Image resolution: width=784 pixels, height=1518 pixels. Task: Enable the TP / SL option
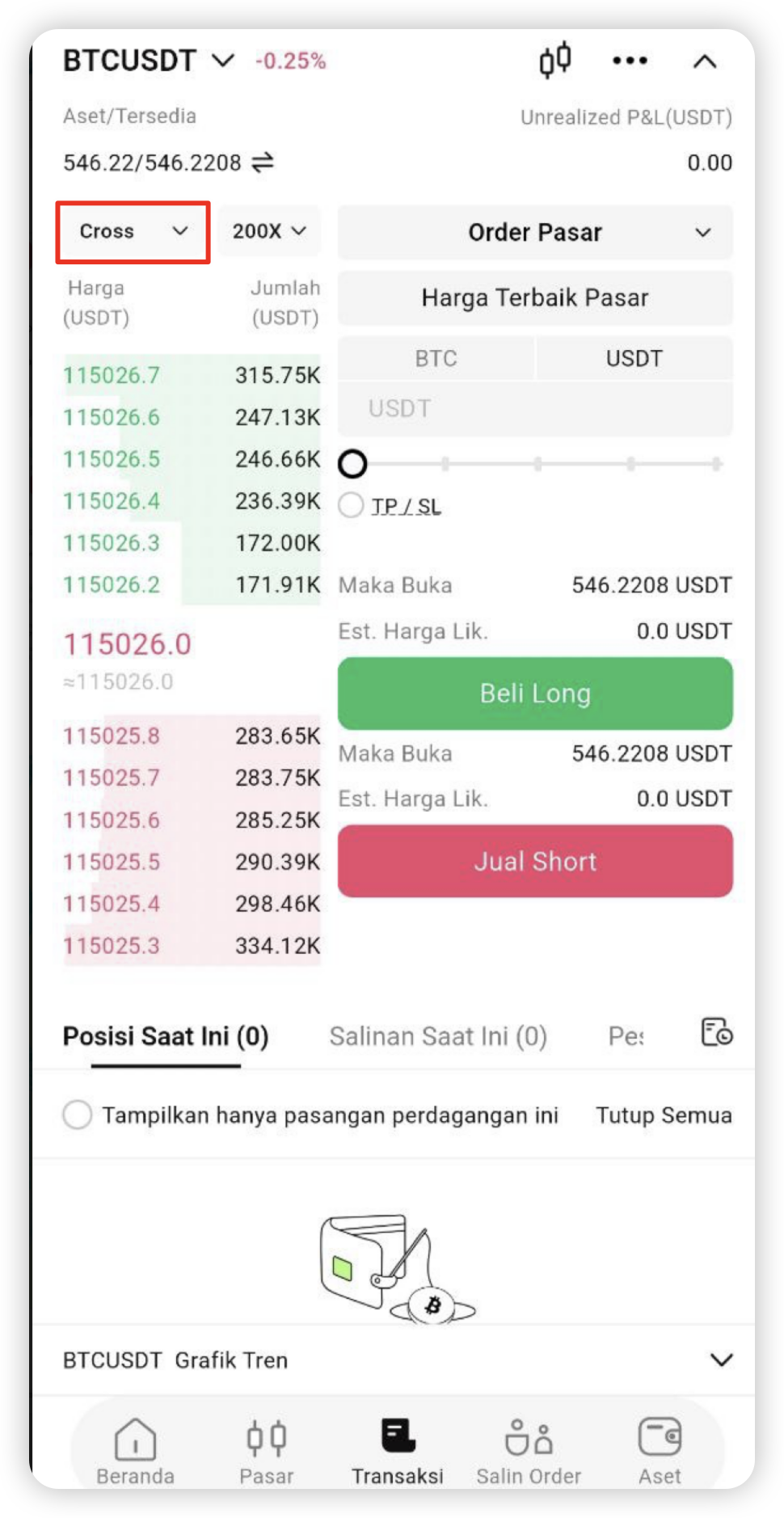tap(391, 506)
